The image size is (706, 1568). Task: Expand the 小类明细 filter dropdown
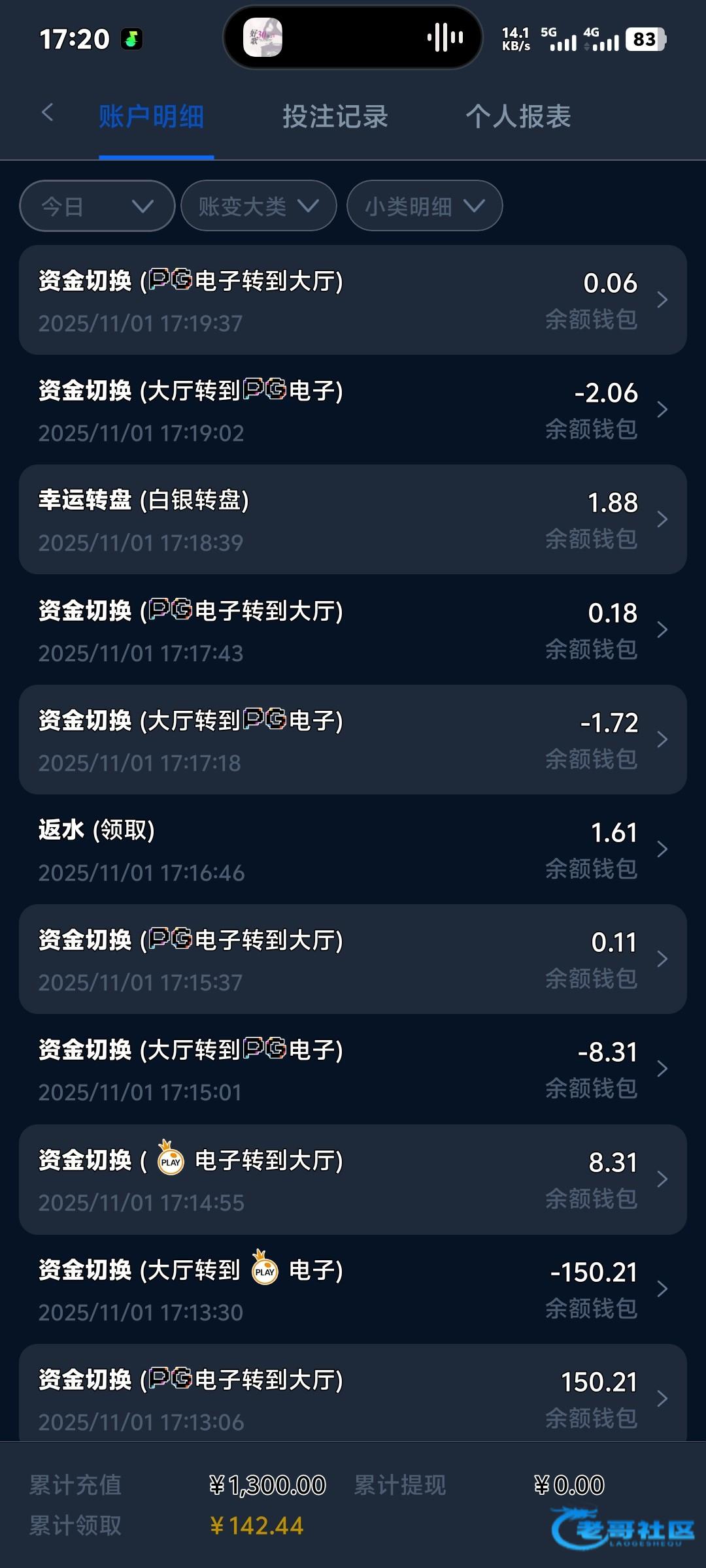click(424, 206)
